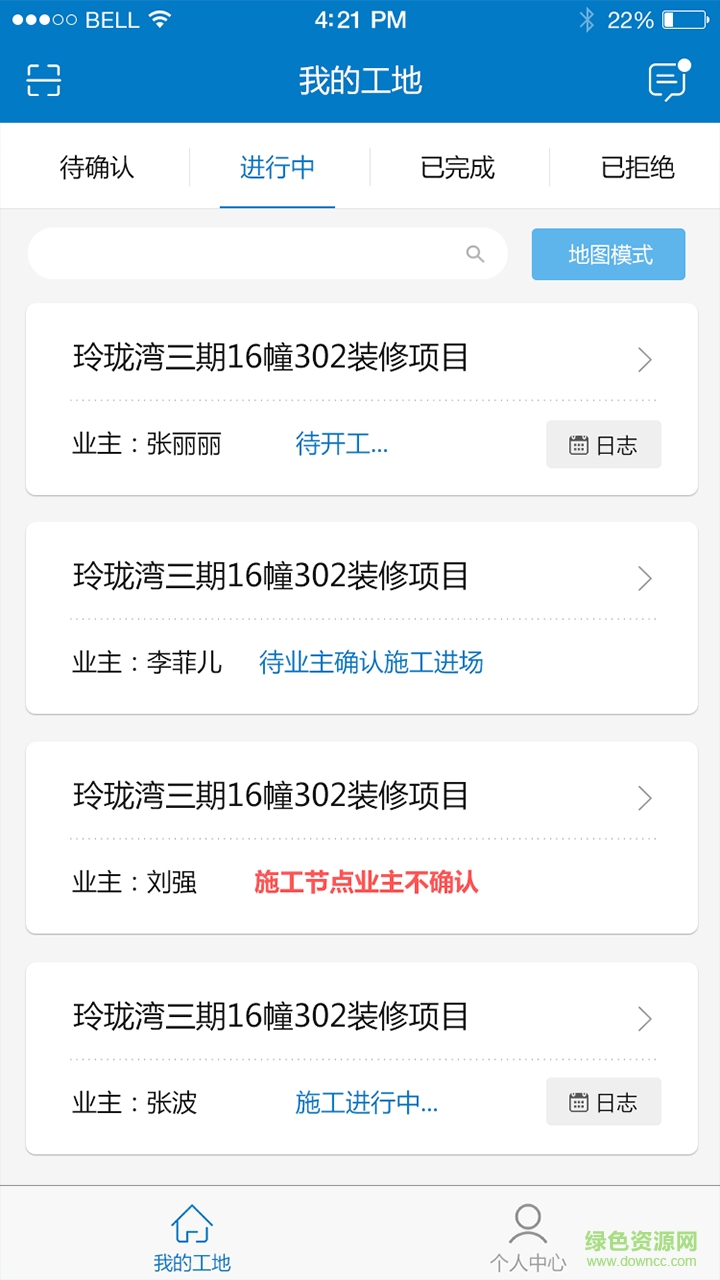Expand 刘强's project using the arrow

pyautogui.click(x=644, y=798)
